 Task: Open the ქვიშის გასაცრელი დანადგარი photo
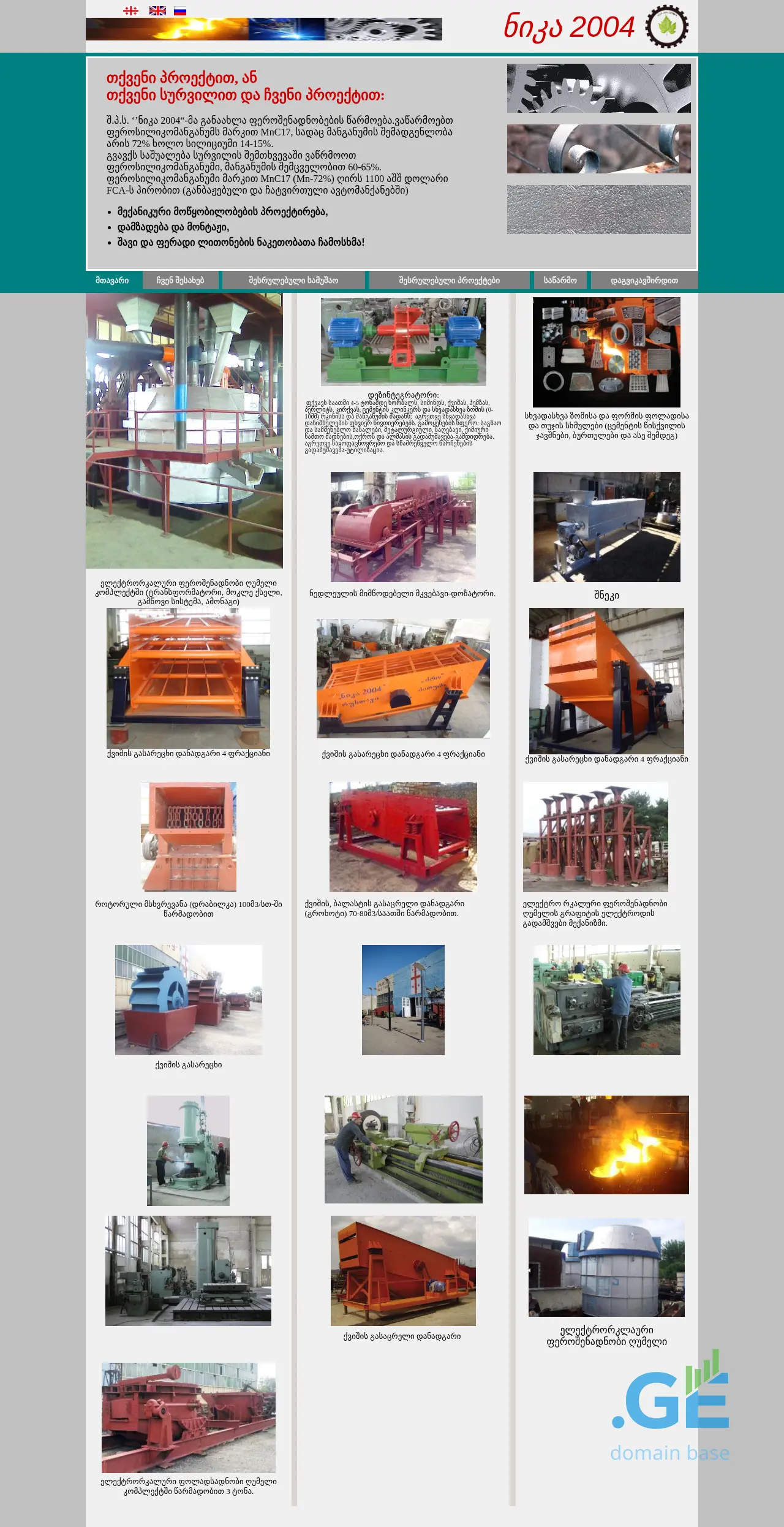click(403, 1271)
